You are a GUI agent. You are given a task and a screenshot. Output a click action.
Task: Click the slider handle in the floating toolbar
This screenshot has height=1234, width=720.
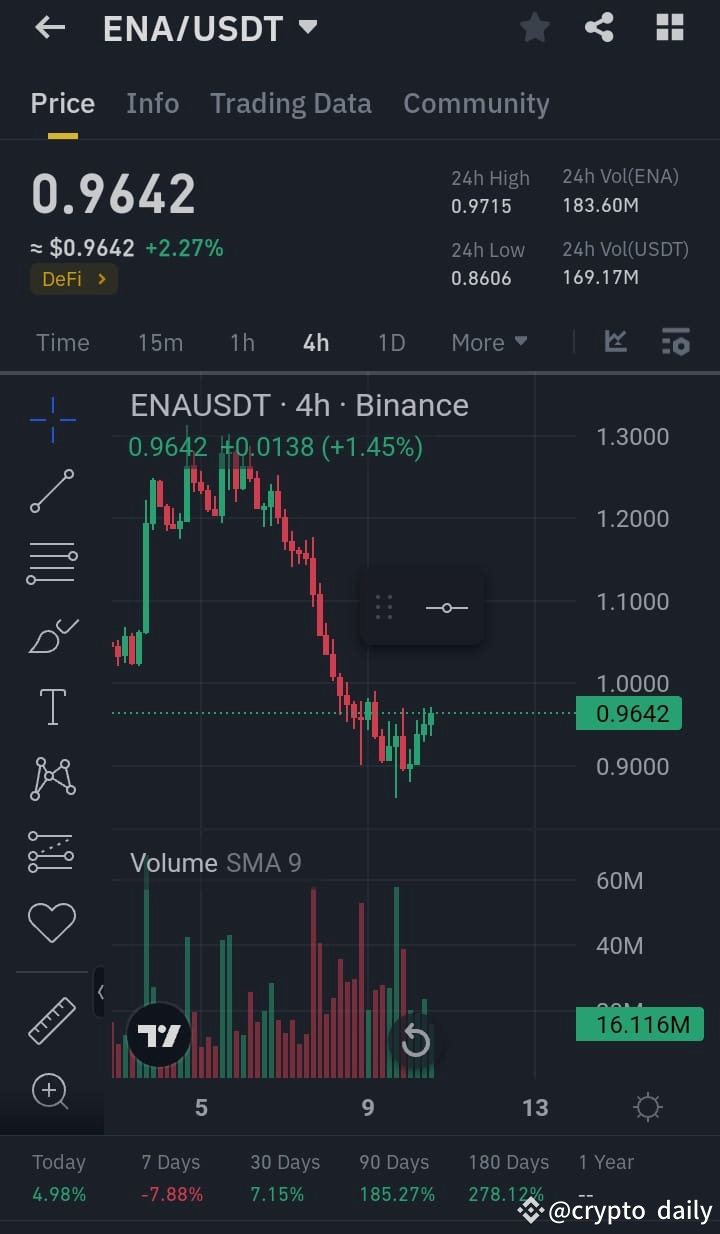(446, 607)
